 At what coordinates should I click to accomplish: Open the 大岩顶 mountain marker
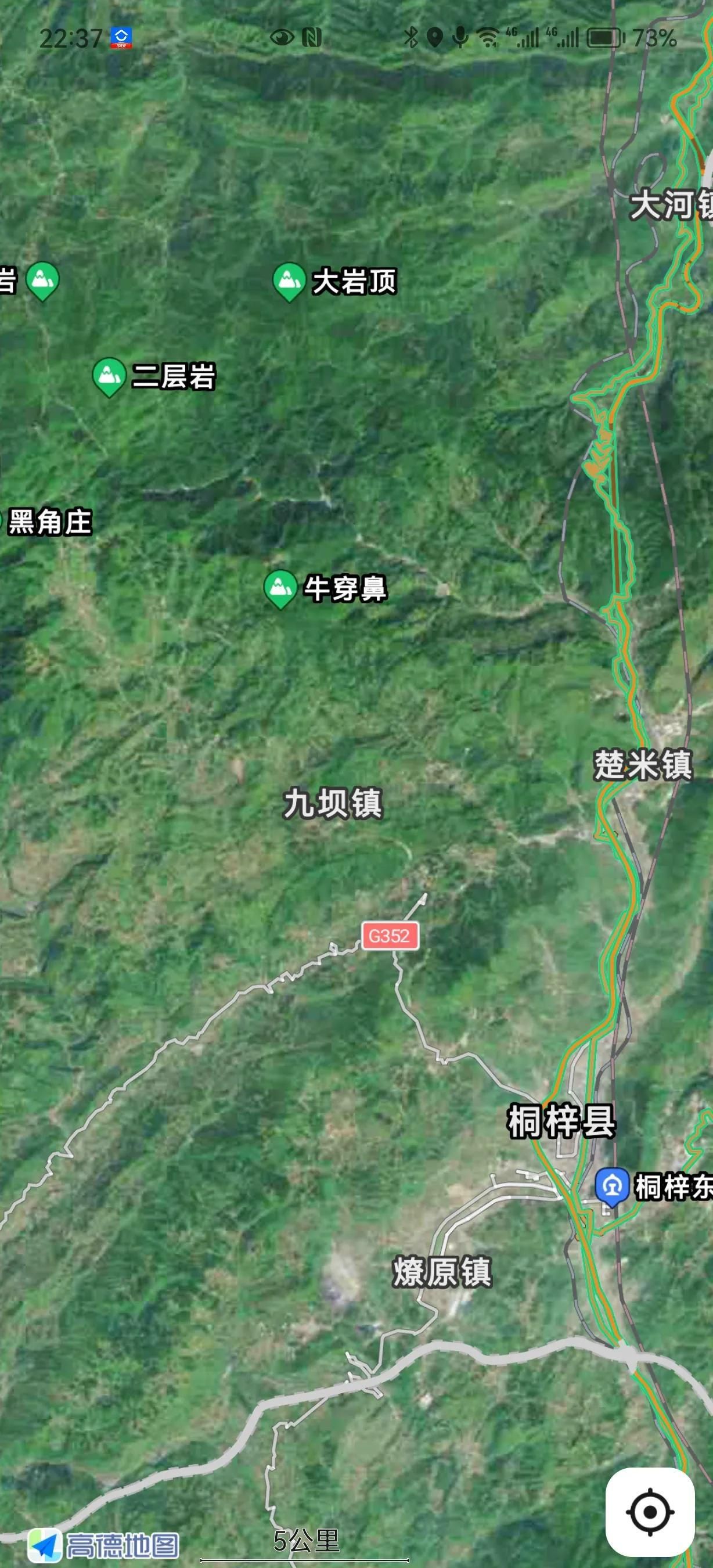point(289,280)
